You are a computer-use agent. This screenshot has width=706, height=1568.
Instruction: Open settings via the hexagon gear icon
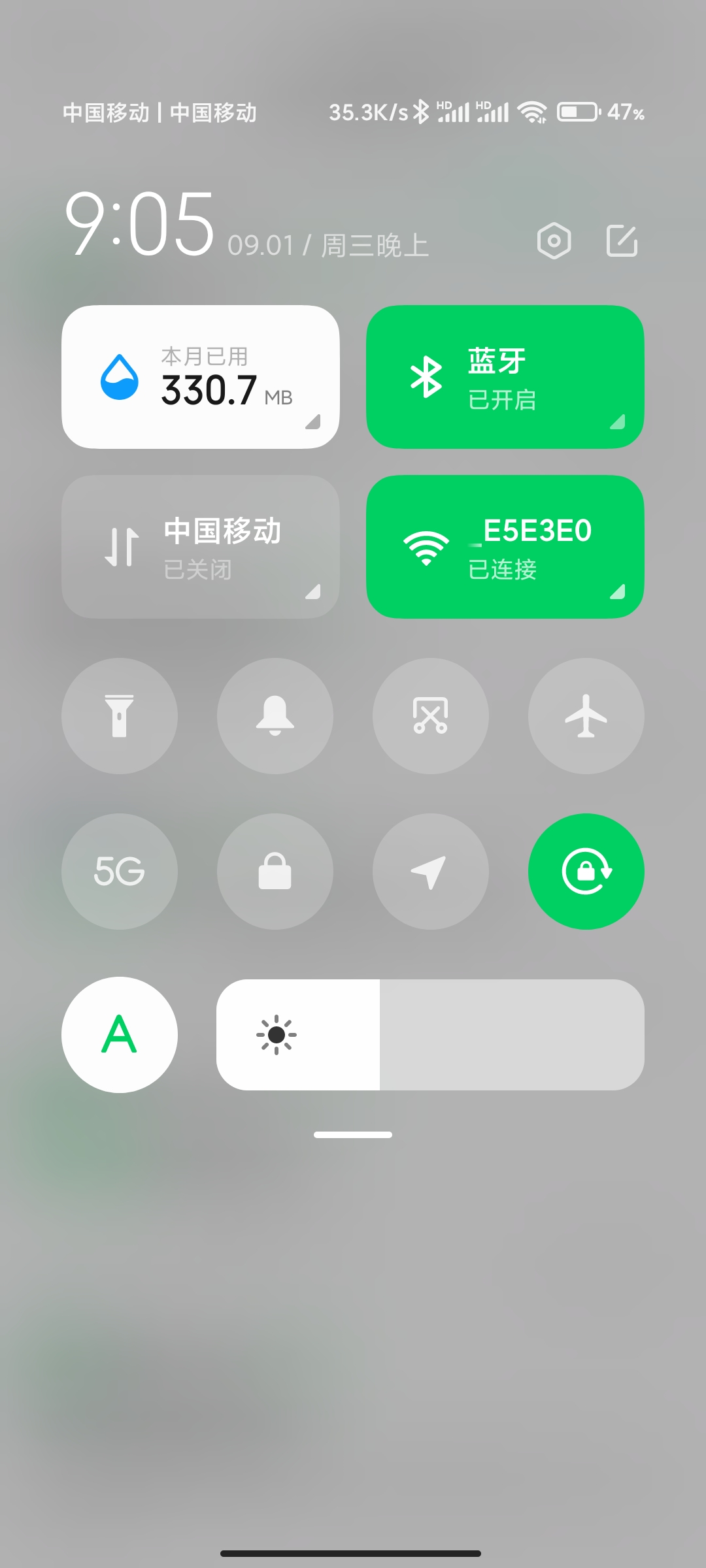(x=554, y=241)
